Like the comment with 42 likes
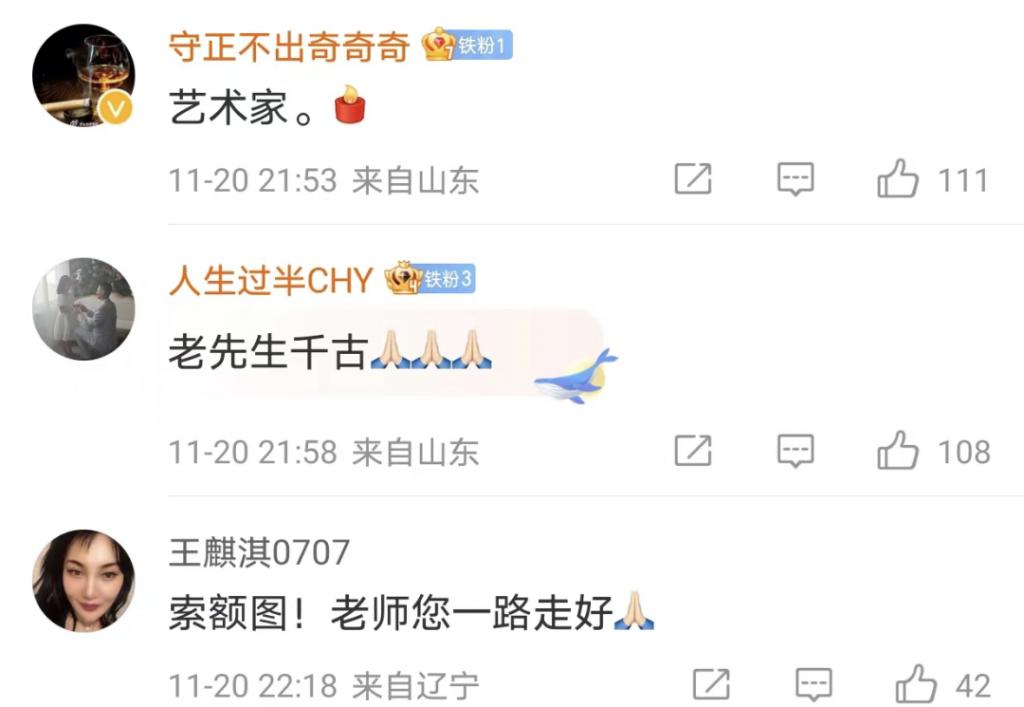Viewport: 1024px width, 707px height. 916,685
